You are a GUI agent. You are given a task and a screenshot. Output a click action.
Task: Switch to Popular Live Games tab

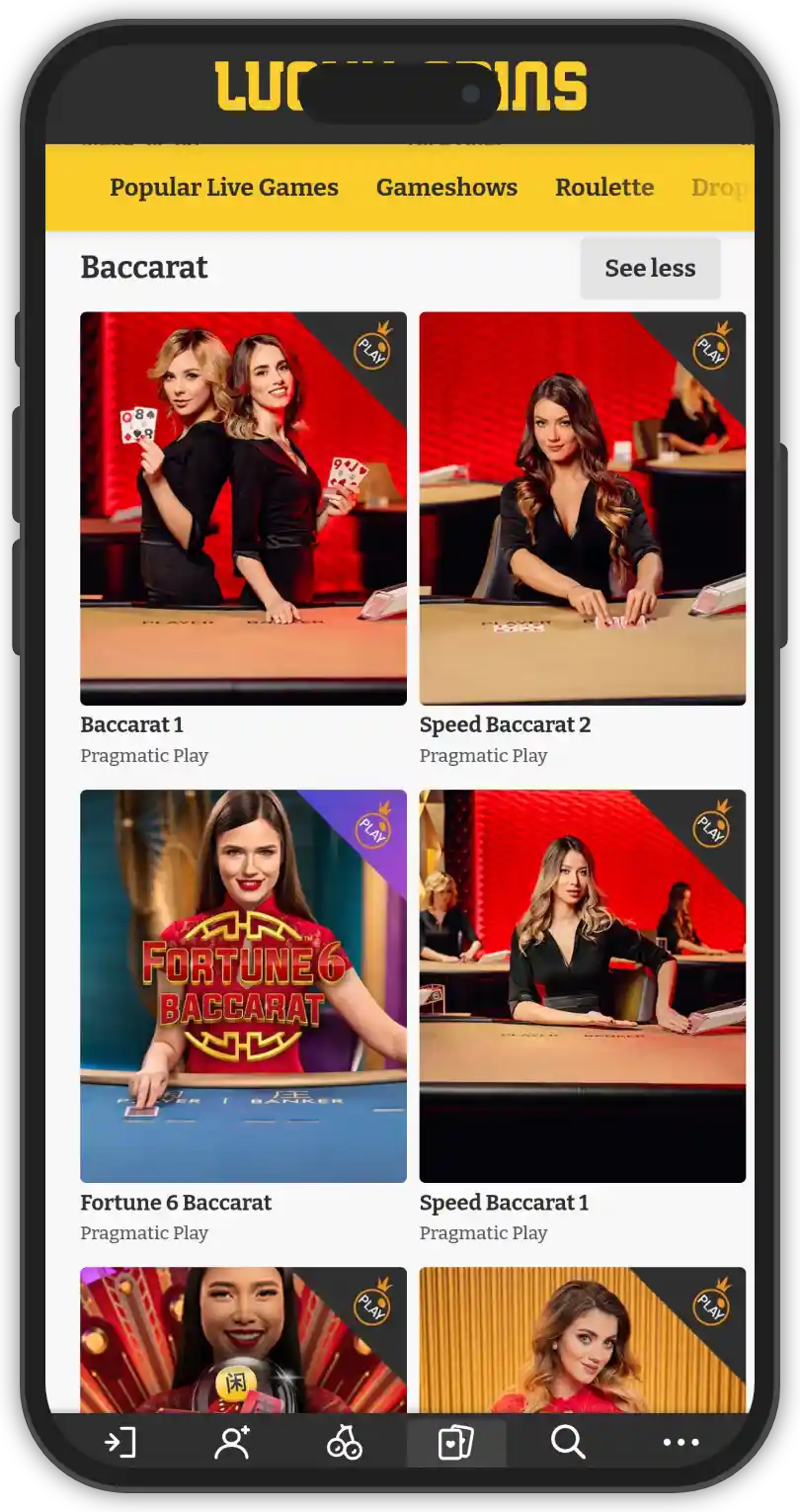pyautogui.click(x=223, y=188)
